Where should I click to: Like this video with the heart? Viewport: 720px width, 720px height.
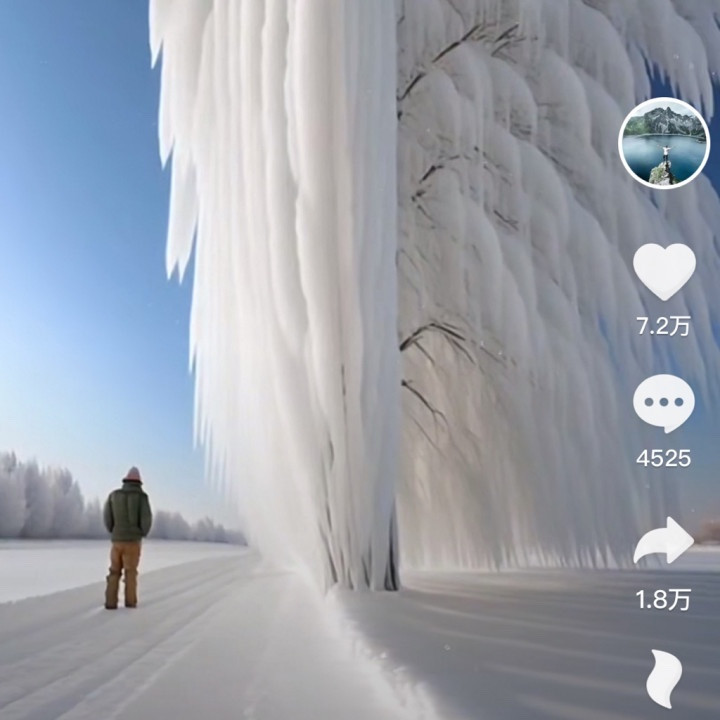coord(664,271)
